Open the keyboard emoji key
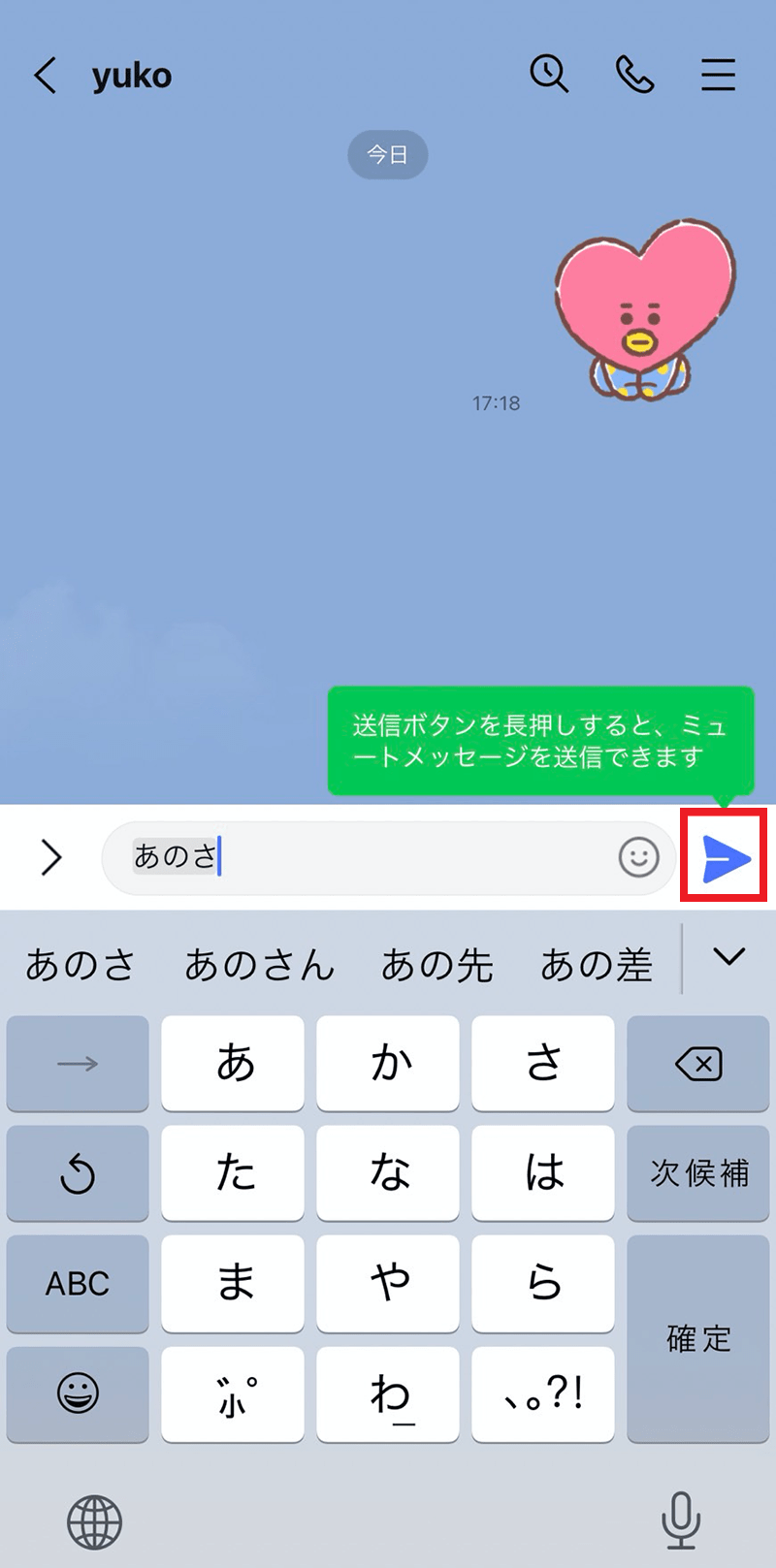Viewport: 776px width, 1568px height. (78, 1393)
